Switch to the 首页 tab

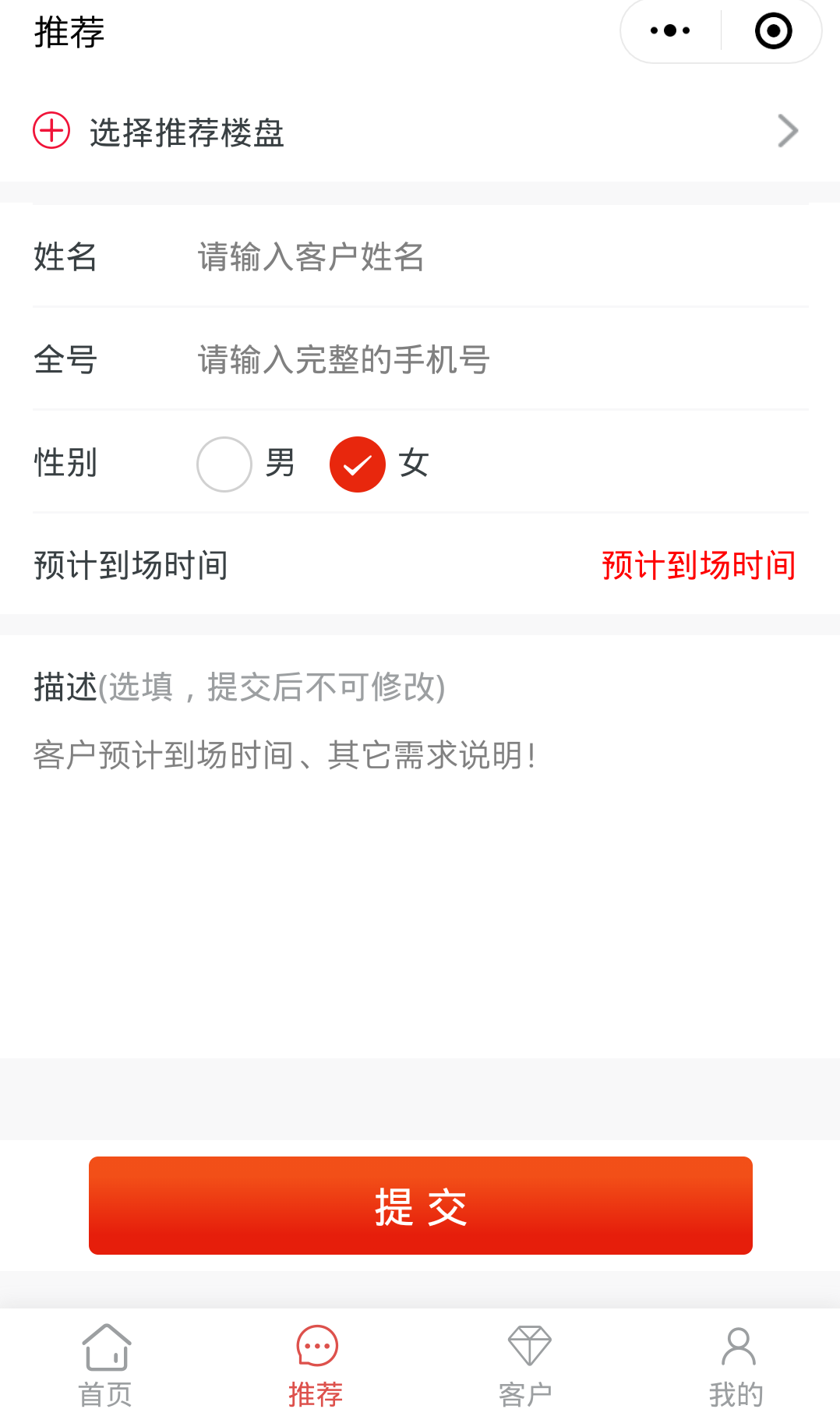[x=106, y=1364]
